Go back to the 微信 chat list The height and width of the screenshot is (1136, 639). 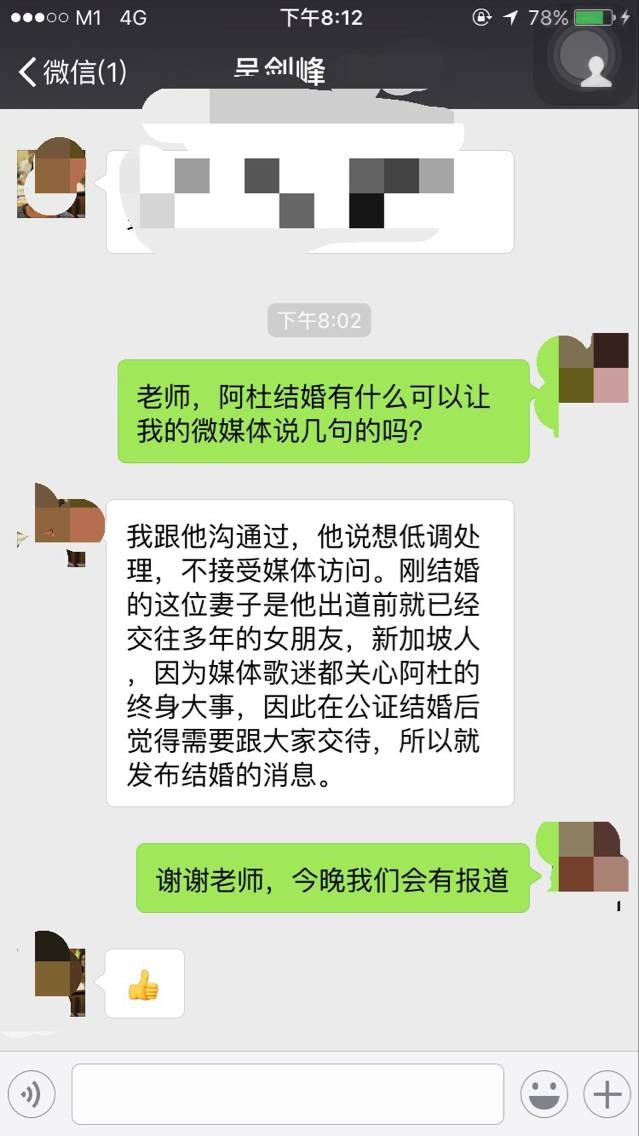coord(72,72)
